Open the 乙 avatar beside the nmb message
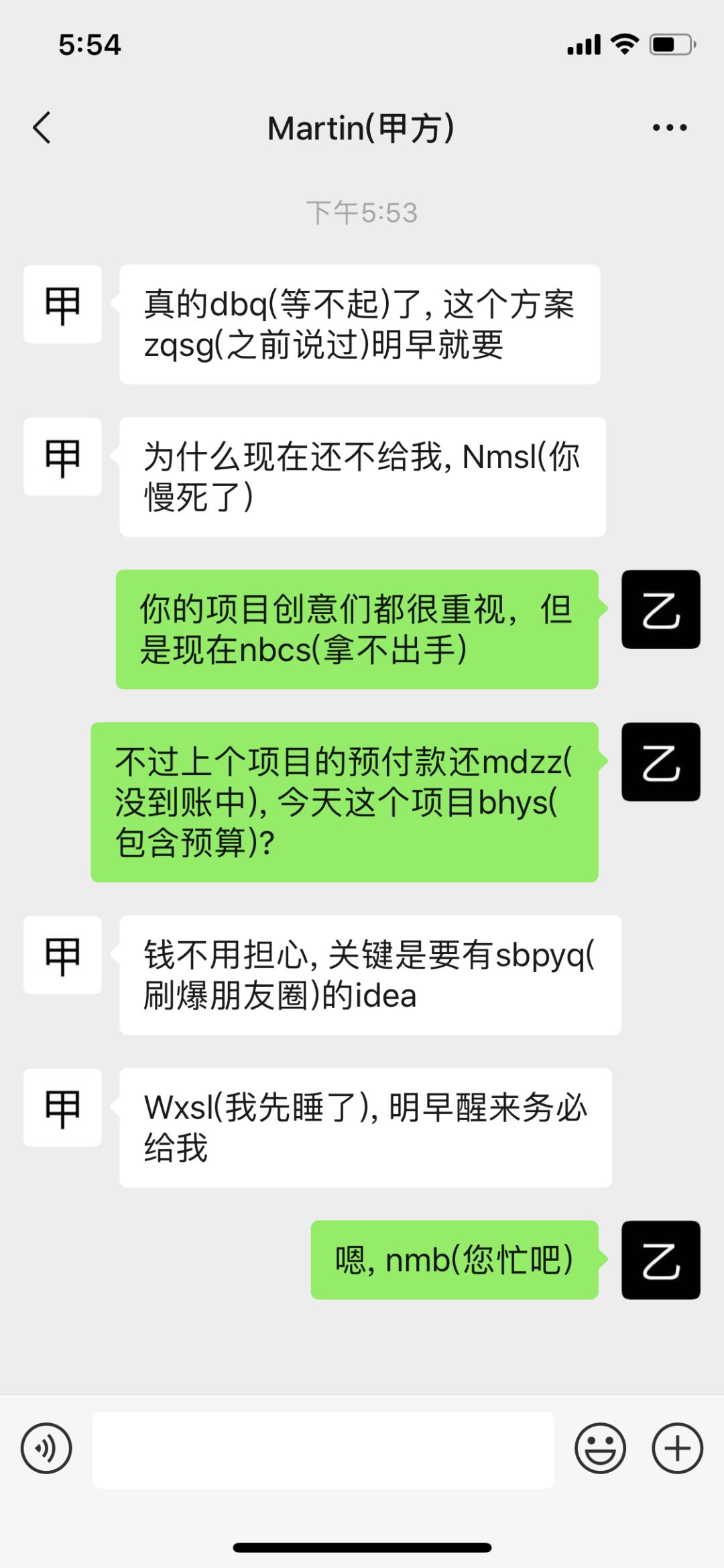Screen dimensions: 724x1568 pyautogui.click(x=661, y=1260)
